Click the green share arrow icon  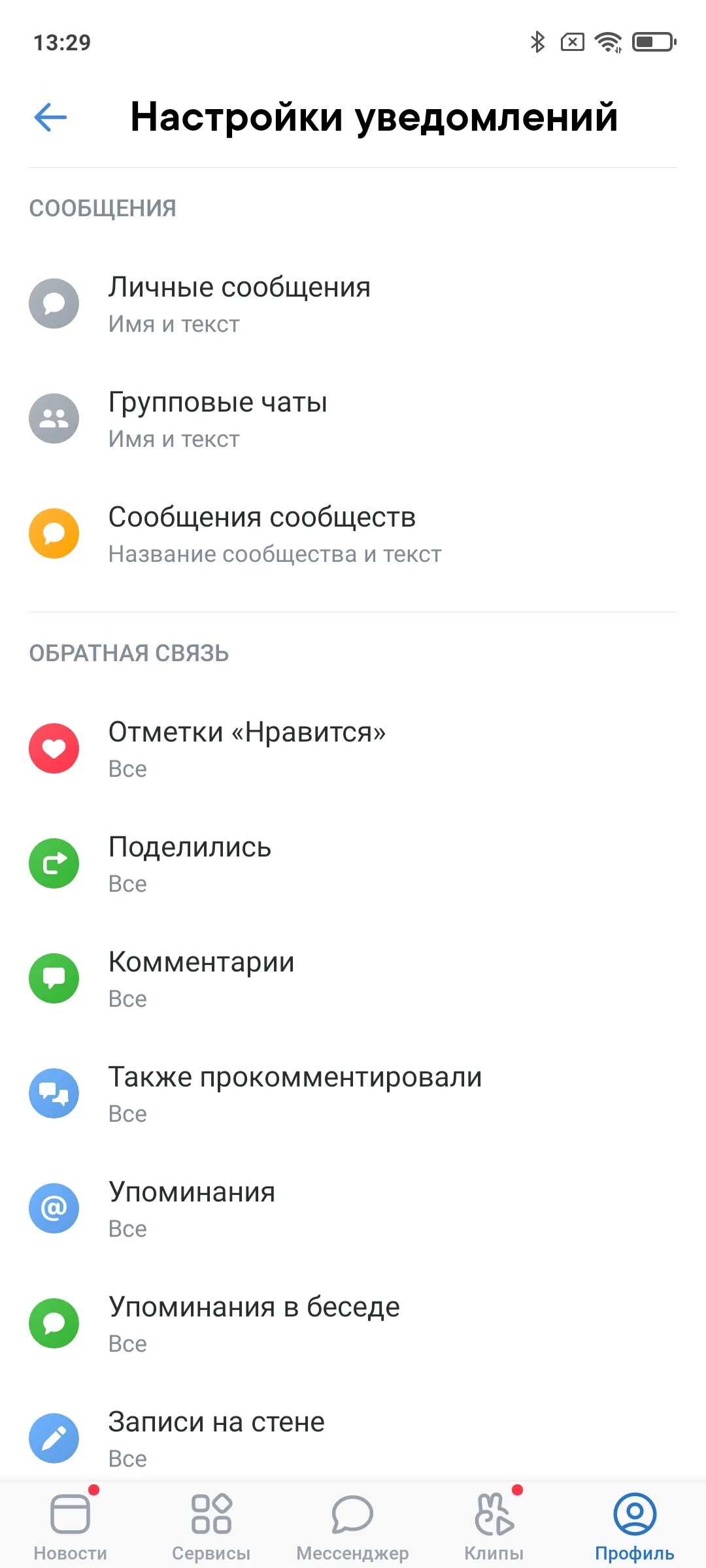click(x=55, y=864)
